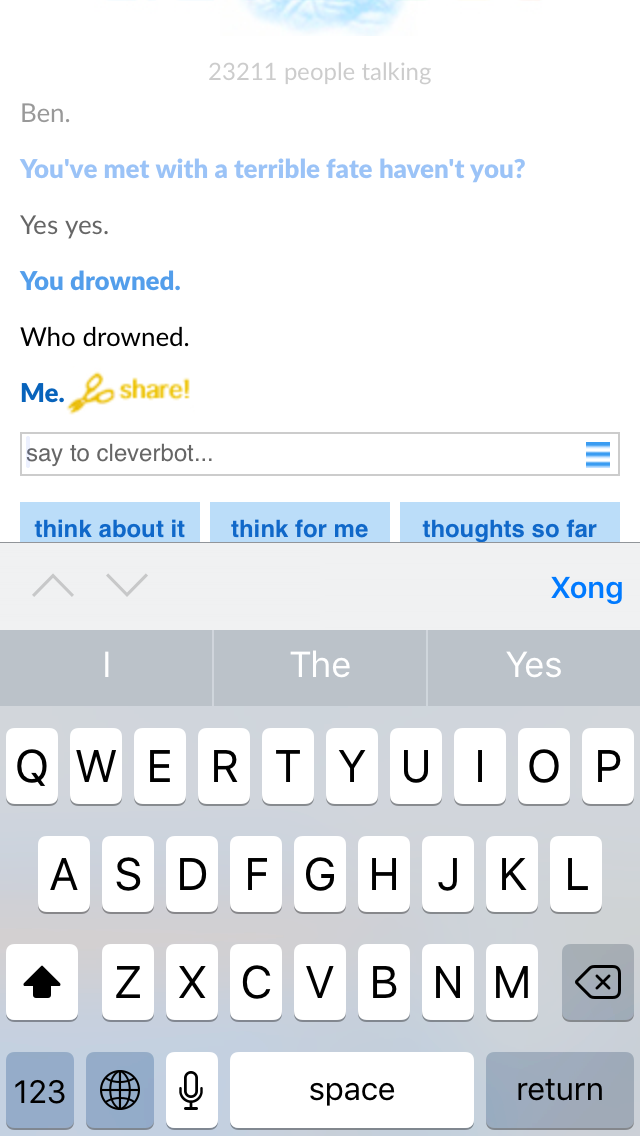Switch to the 123 numeric keyboard
Image resolution: width=640 pixels, height=1136 pixels.
40,1090
